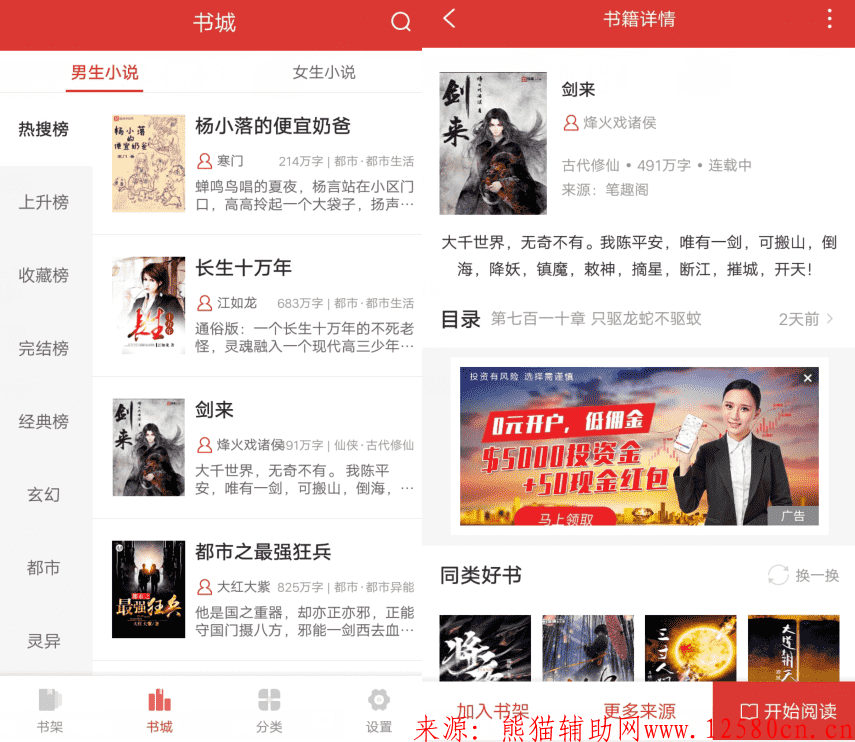Open the book 杨小落的便宜奶爸

coord(272,127)
